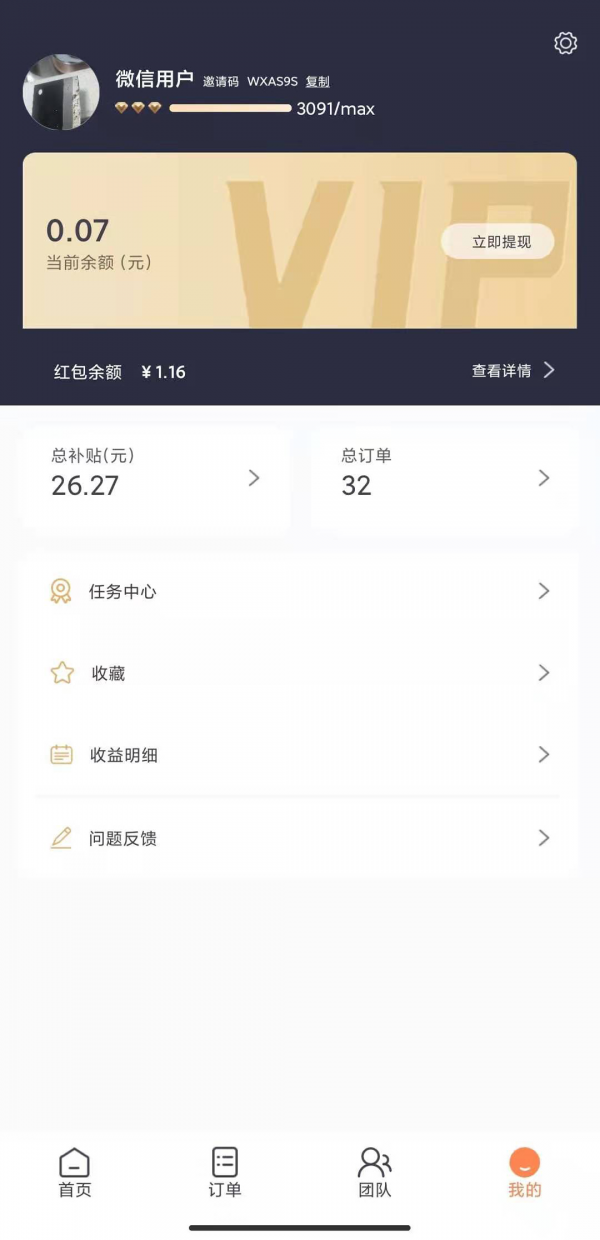Tap the profile avatar photo

coord(61,92)
